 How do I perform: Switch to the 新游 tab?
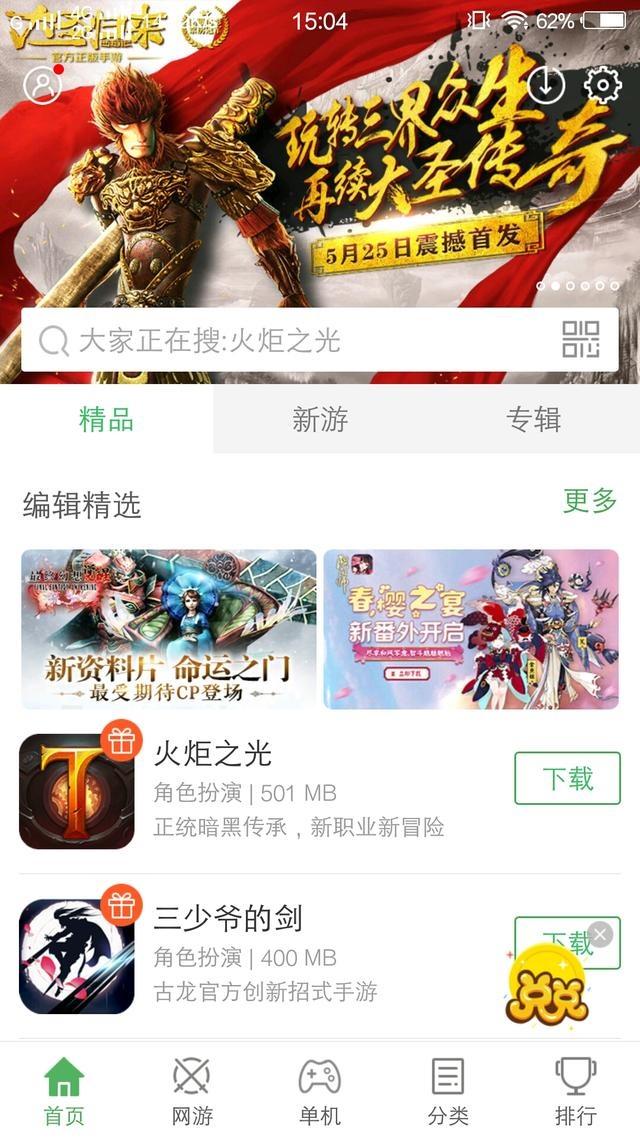point(320,420)
